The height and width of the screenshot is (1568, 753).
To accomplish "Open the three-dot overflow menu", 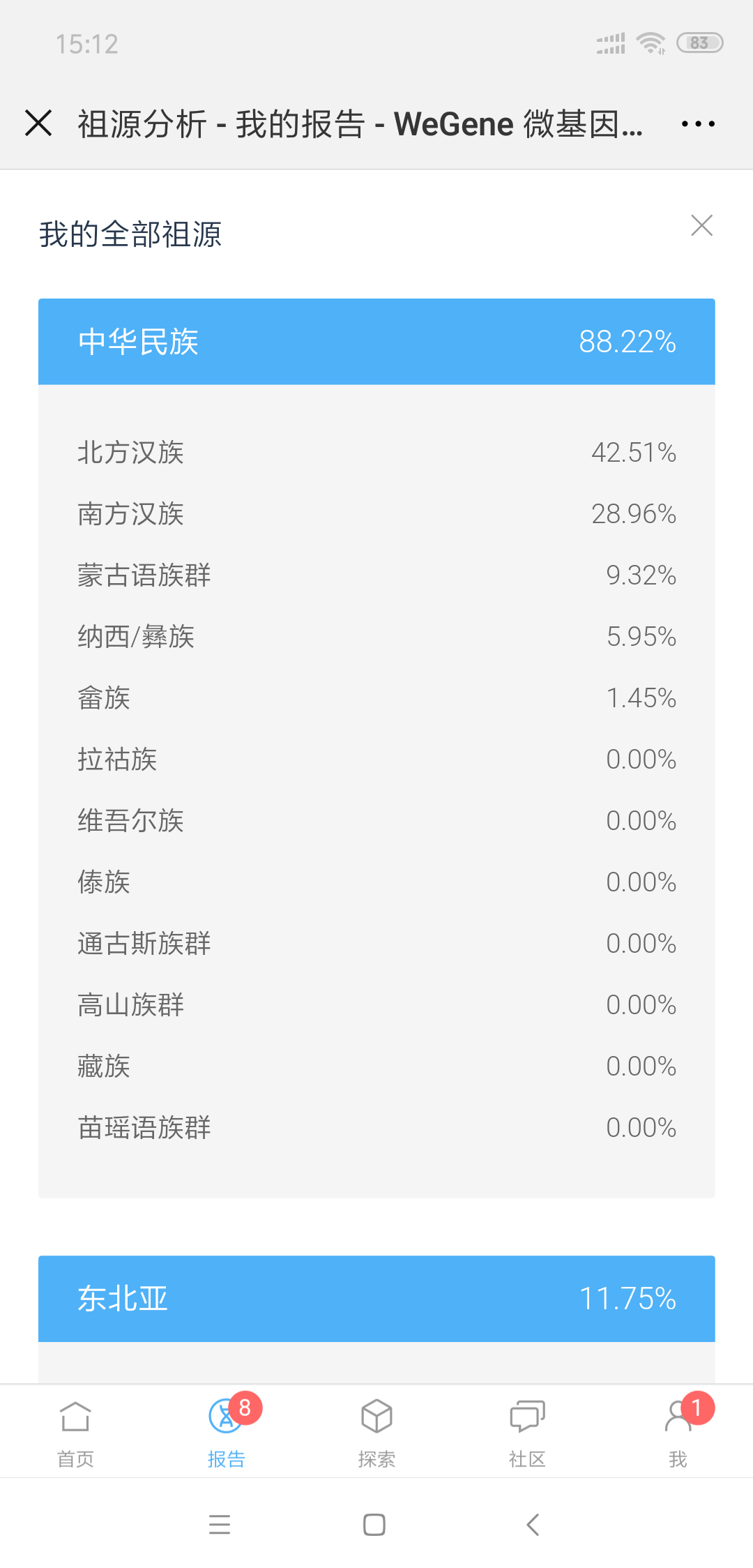I will click(x=698, y=124).
